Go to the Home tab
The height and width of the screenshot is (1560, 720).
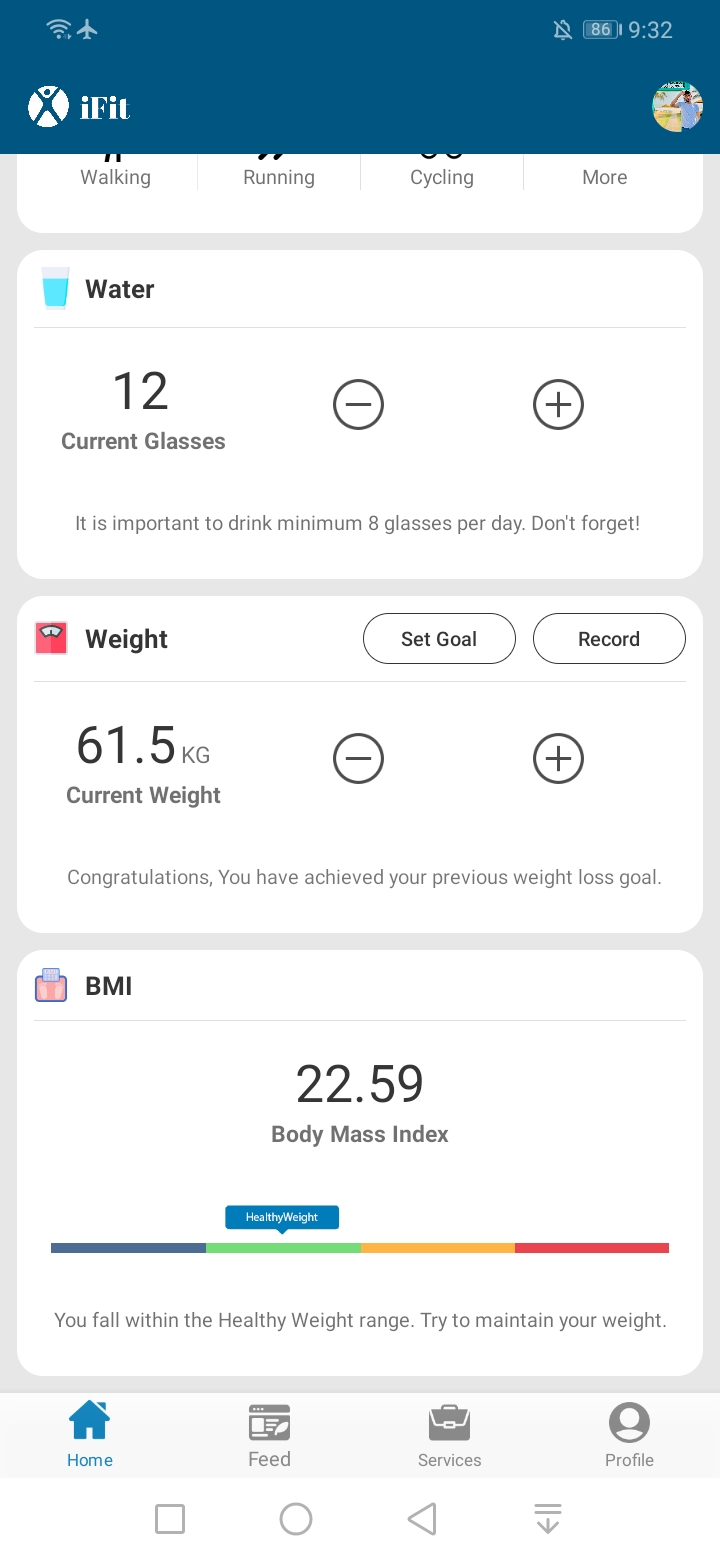(90, 1436)
